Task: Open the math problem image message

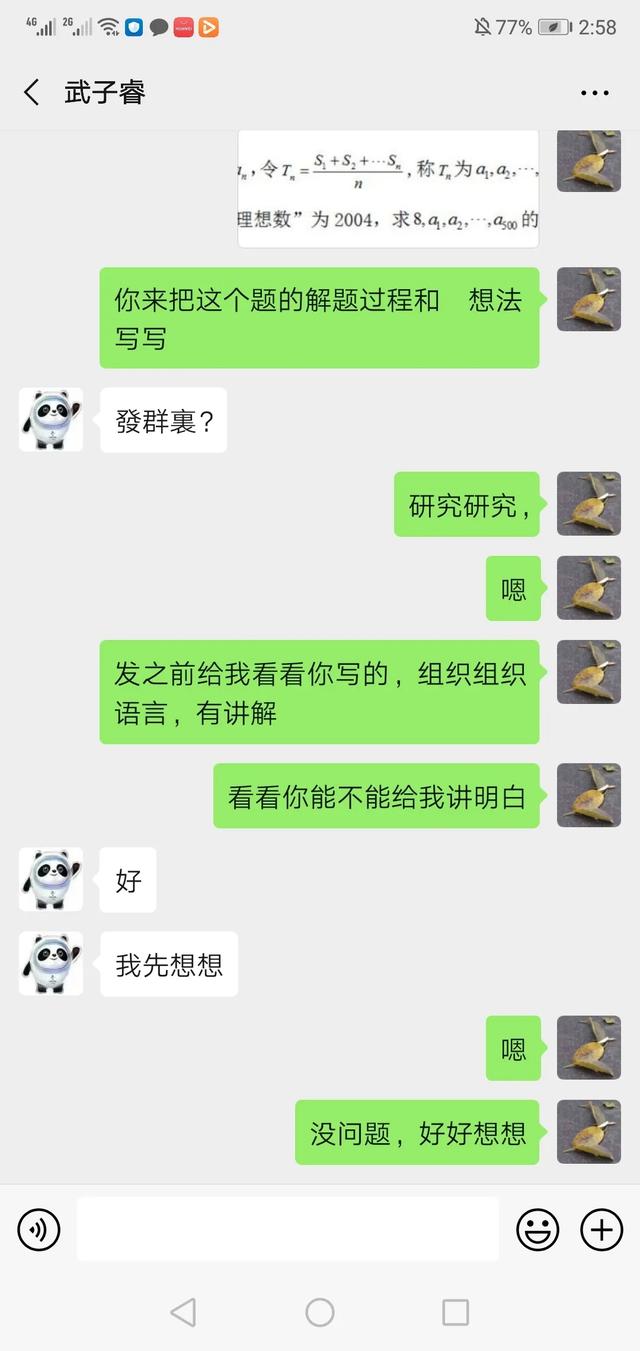Action: 388,189
